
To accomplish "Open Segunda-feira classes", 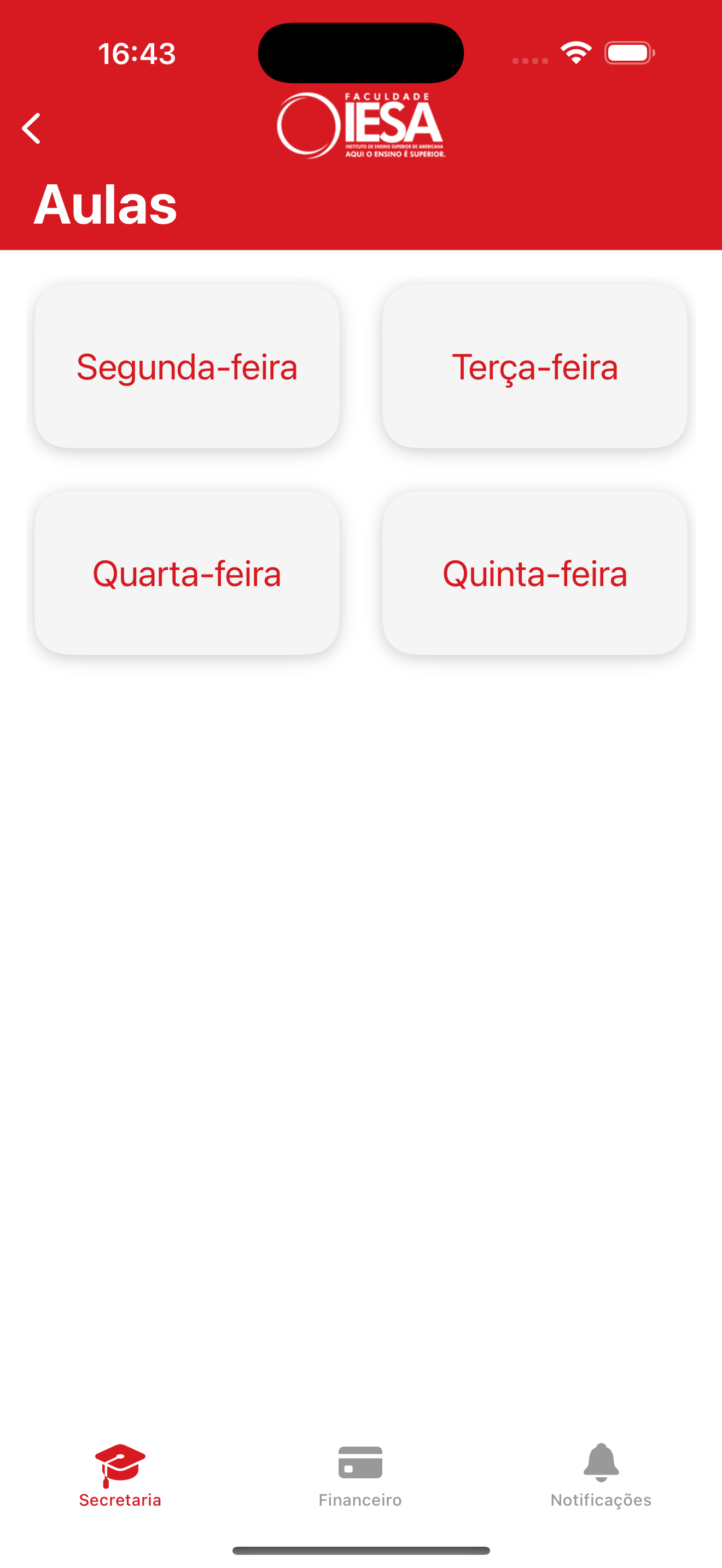I will point(187,366).
